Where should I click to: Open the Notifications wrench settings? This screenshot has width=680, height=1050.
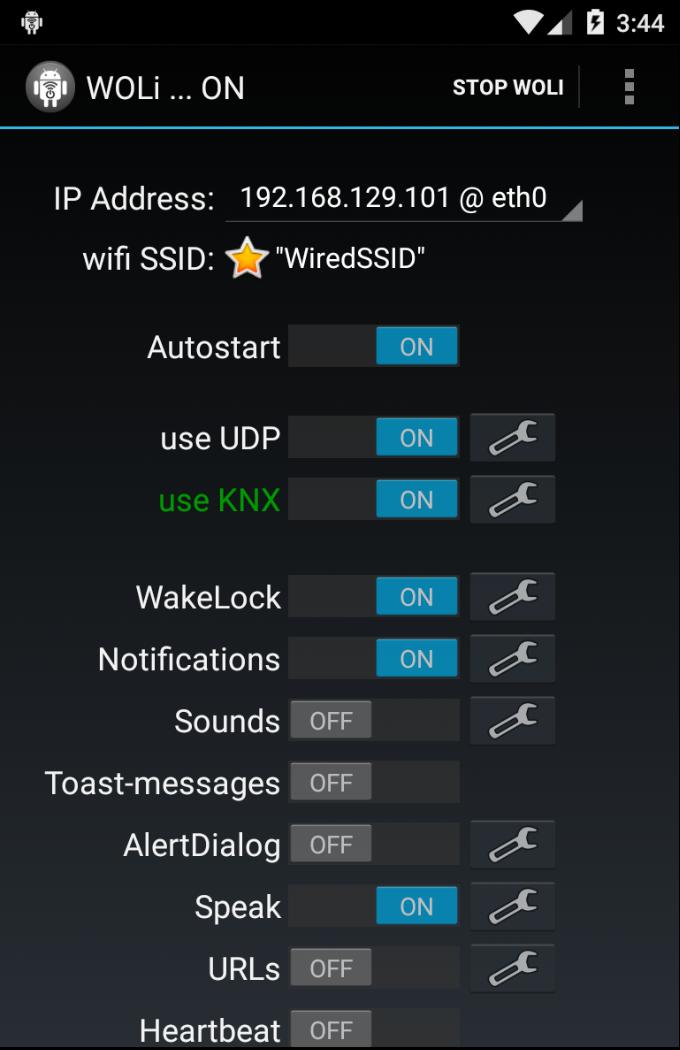tap(512, 659)
